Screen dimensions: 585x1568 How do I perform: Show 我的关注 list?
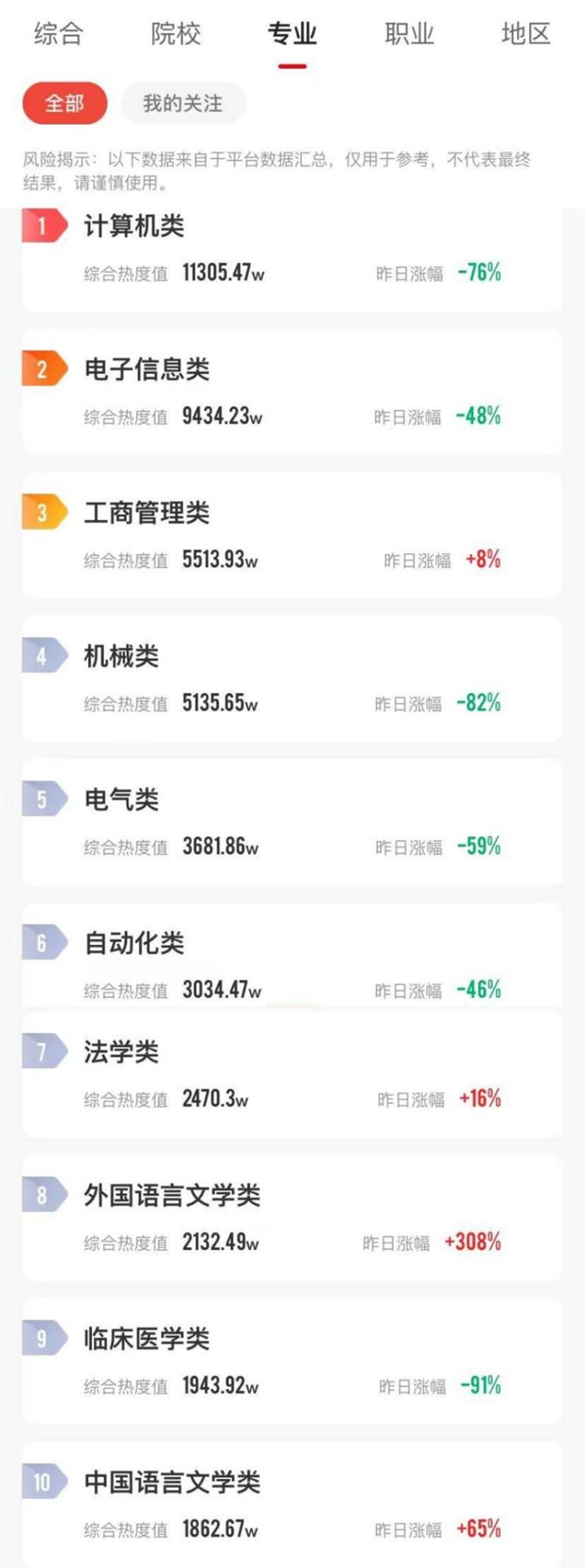[183, 104]
